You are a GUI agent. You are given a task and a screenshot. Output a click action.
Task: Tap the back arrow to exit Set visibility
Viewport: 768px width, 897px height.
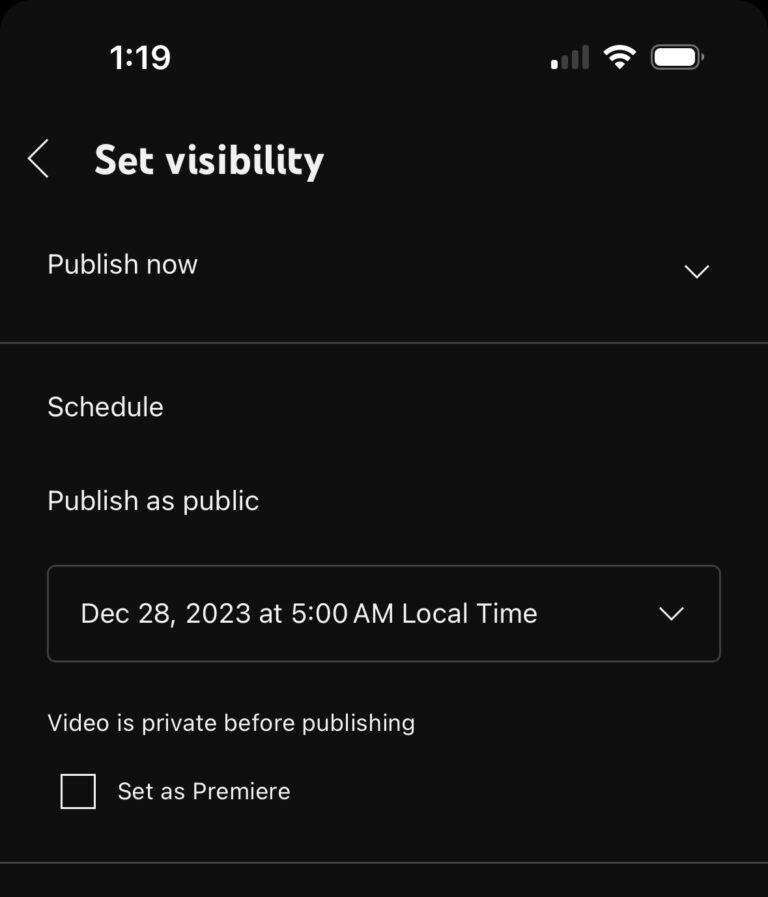click(x=38, y=158)
